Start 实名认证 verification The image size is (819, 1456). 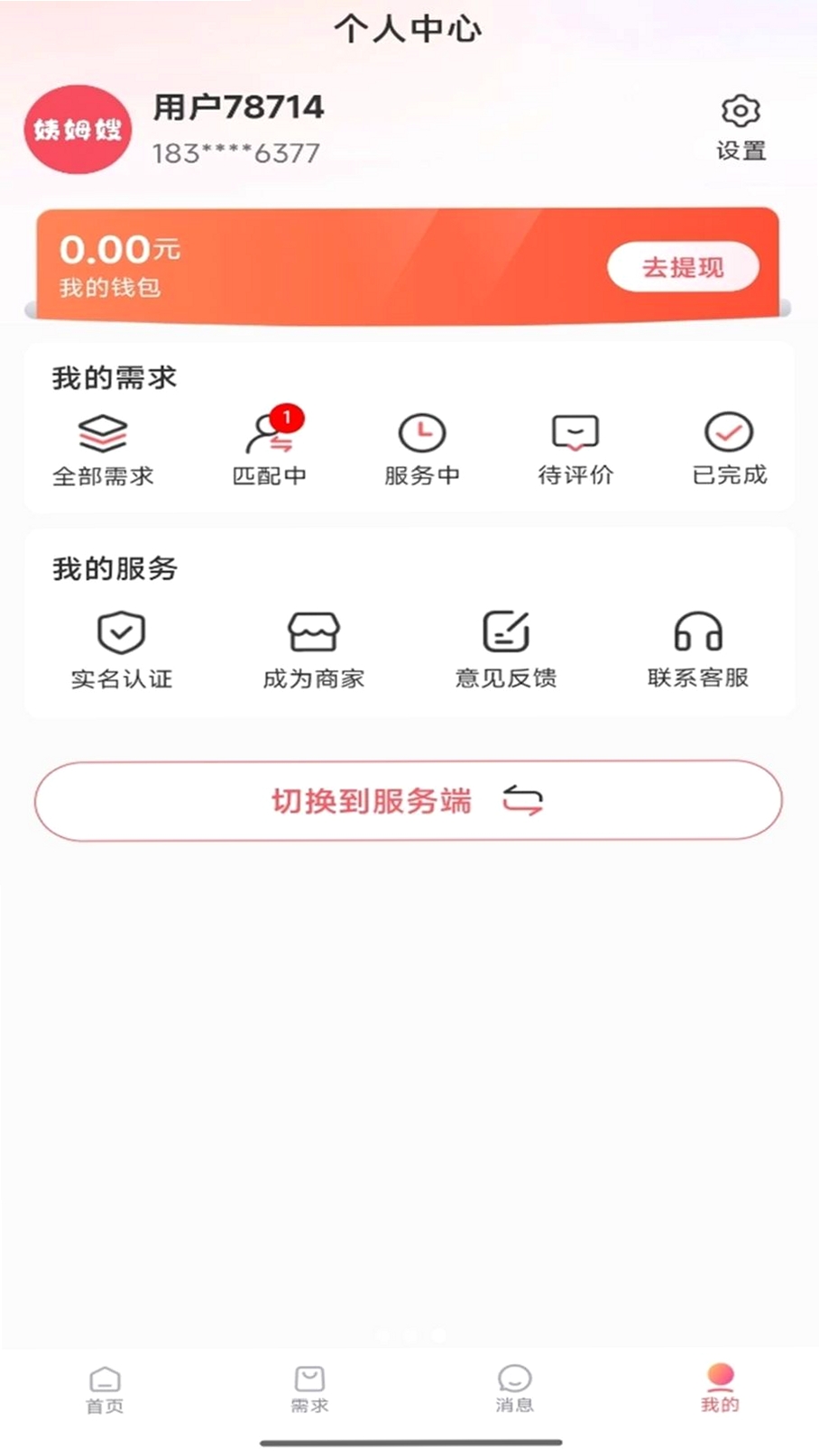tap(122, 650)
